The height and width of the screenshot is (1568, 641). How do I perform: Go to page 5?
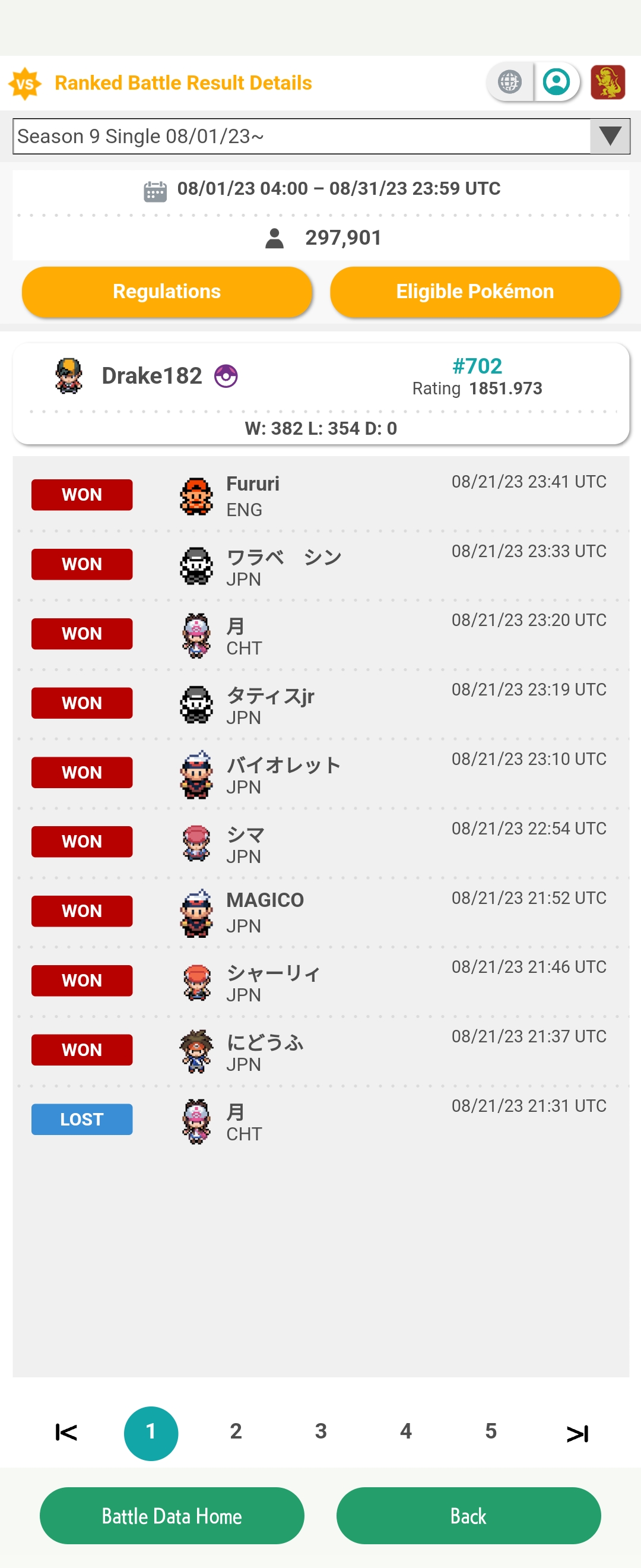(491, 1431)
